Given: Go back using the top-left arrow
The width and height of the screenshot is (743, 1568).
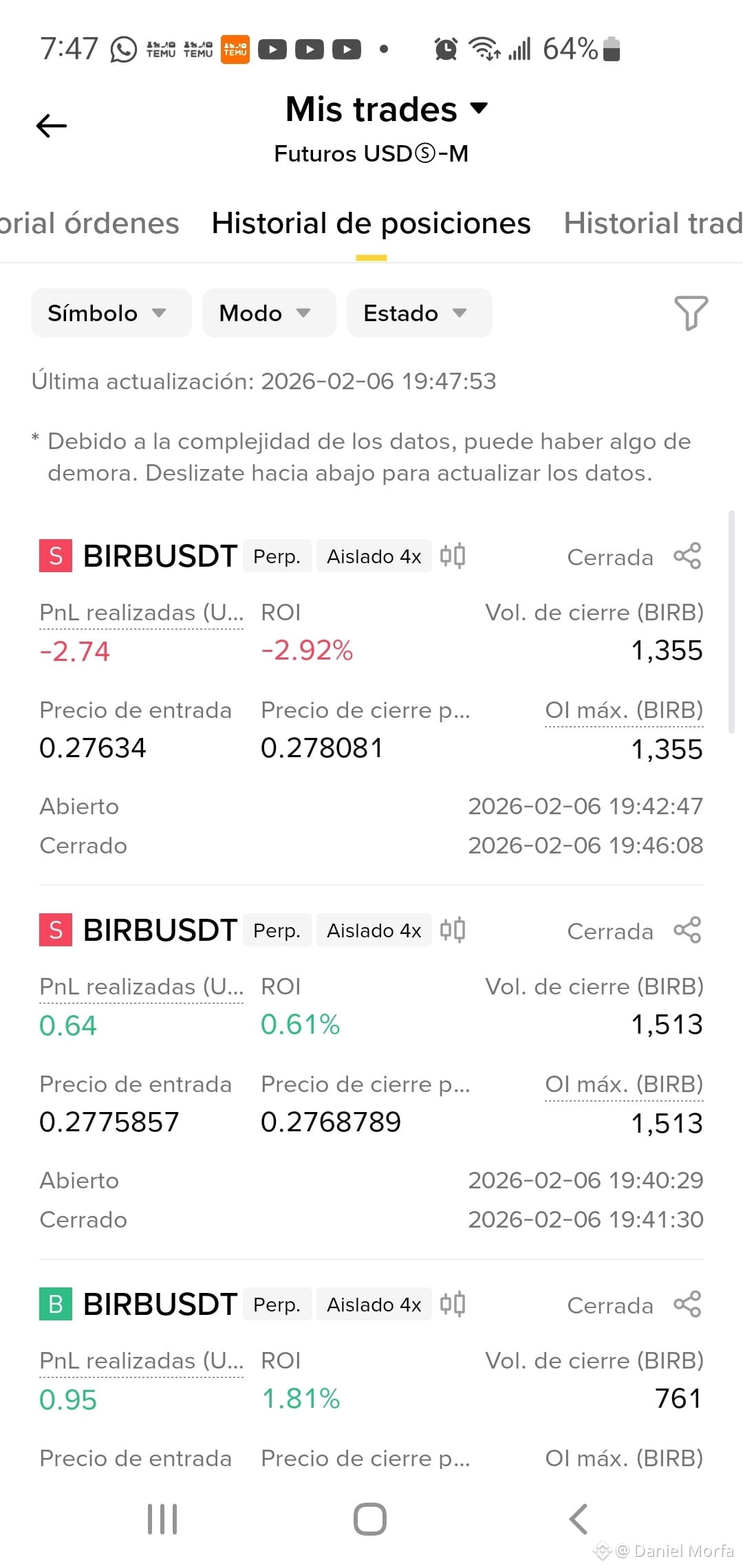Looking at the screenshot, I should click(x=52, y=126).
